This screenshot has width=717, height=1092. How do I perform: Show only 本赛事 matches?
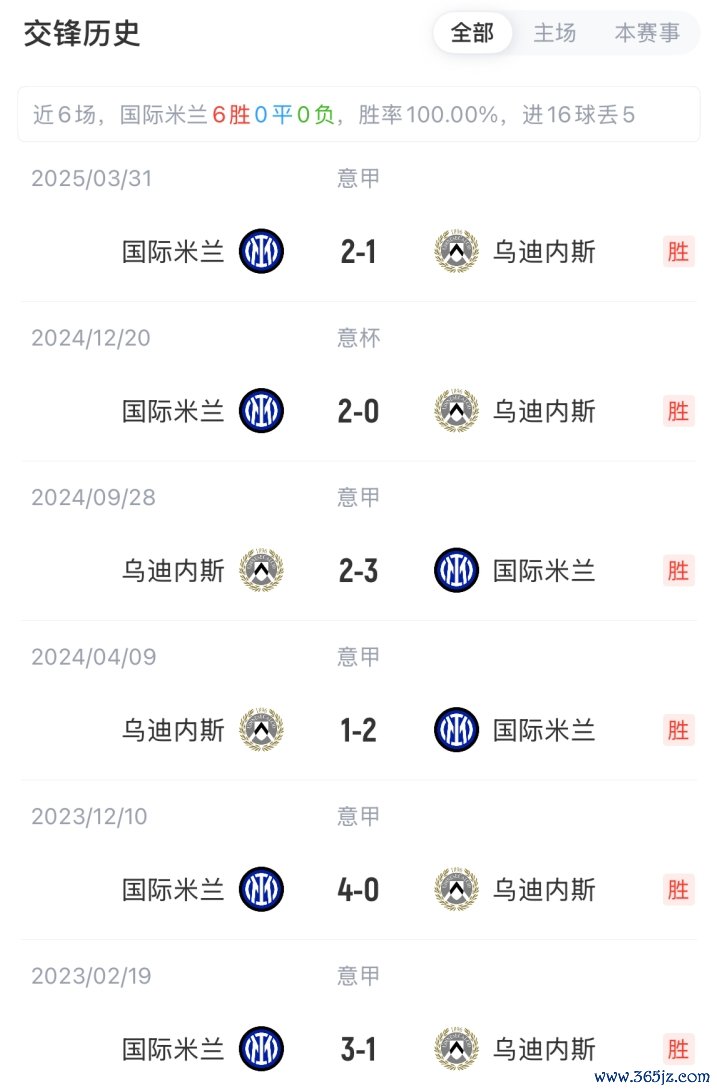point(646,33)
